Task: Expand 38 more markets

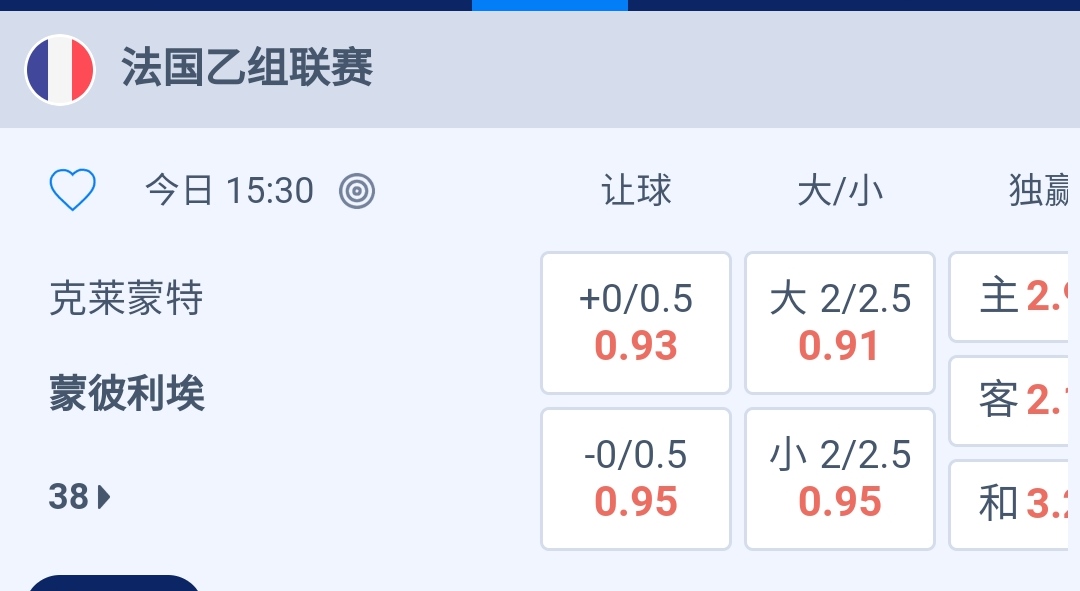Action: coord(79,496)
